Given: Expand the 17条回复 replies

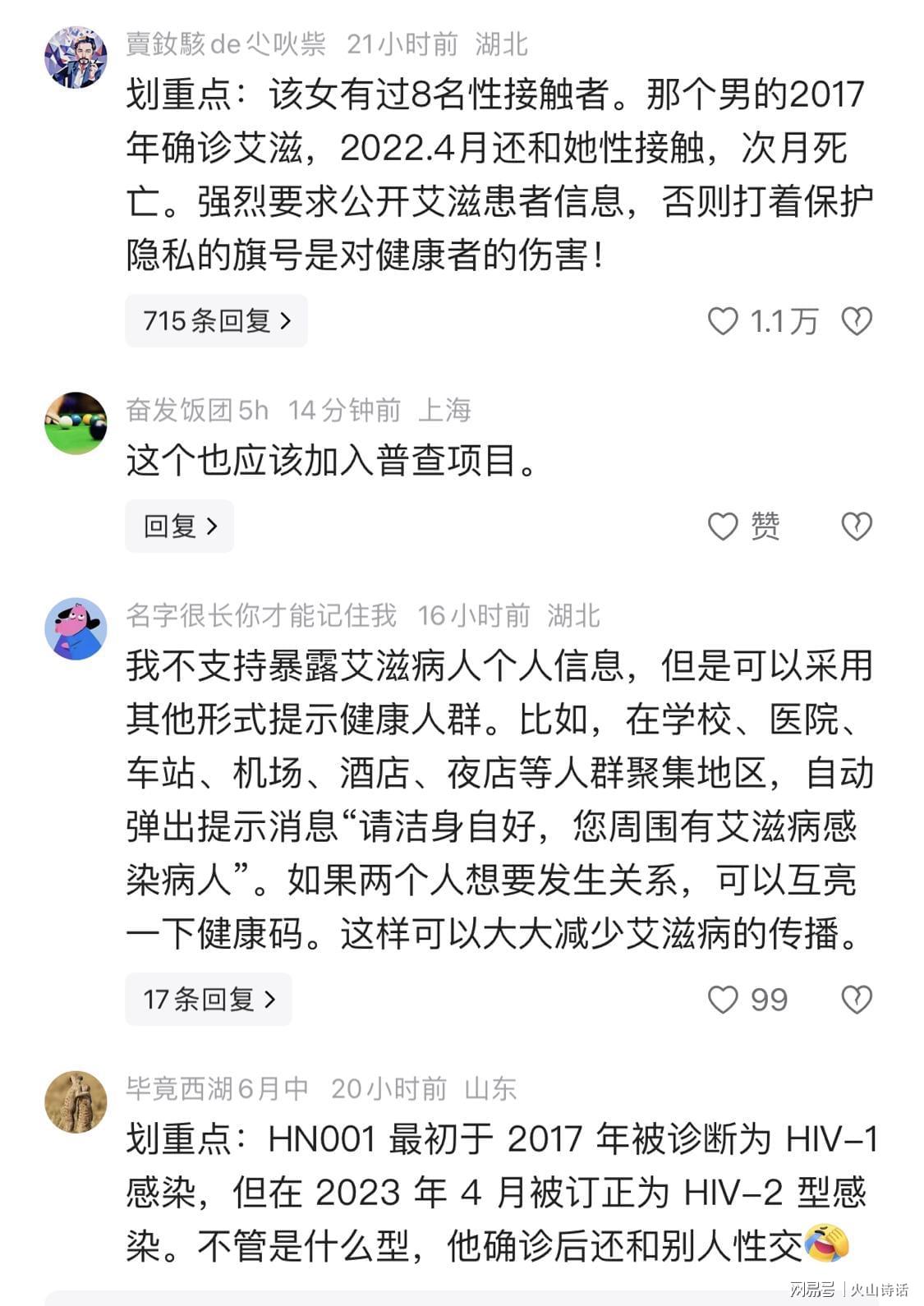Looking at the screenshot, I should (x=209, y=999).
